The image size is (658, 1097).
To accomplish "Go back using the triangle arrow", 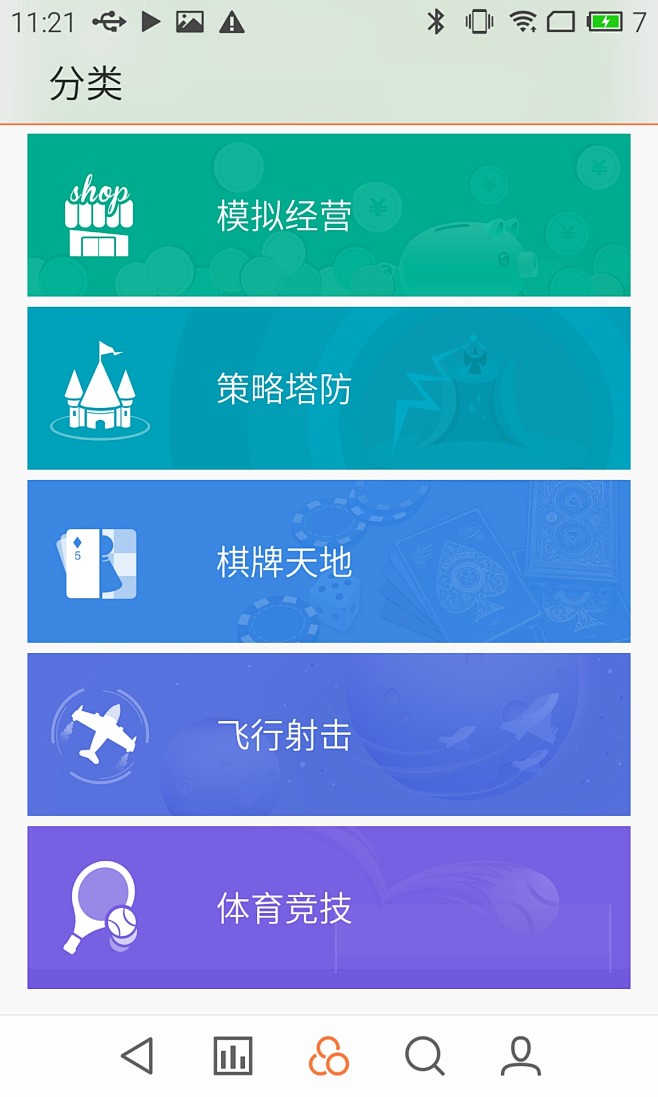I will pos(137,1055).
